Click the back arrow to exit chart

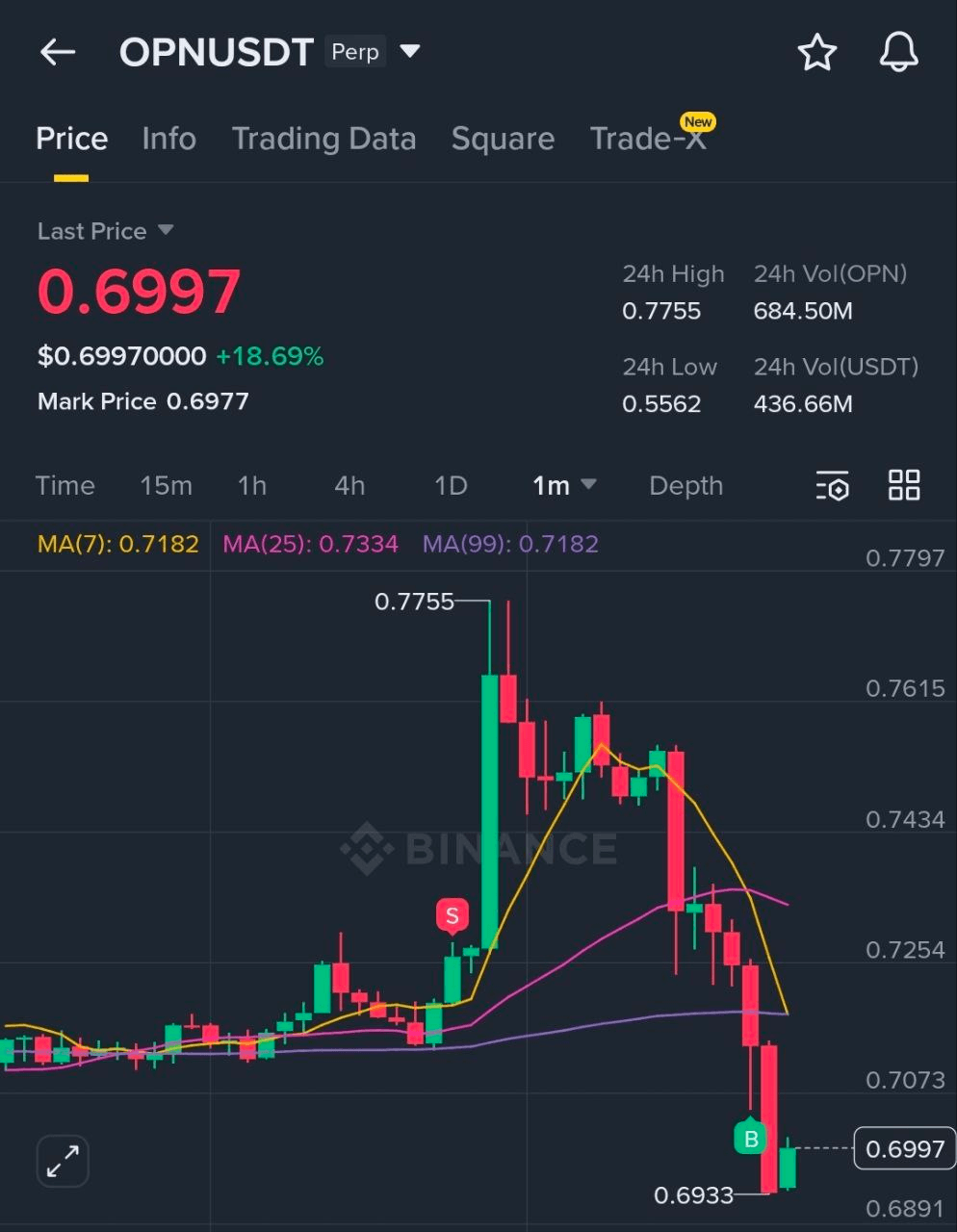pyautogui.click(x=57, y=52)
